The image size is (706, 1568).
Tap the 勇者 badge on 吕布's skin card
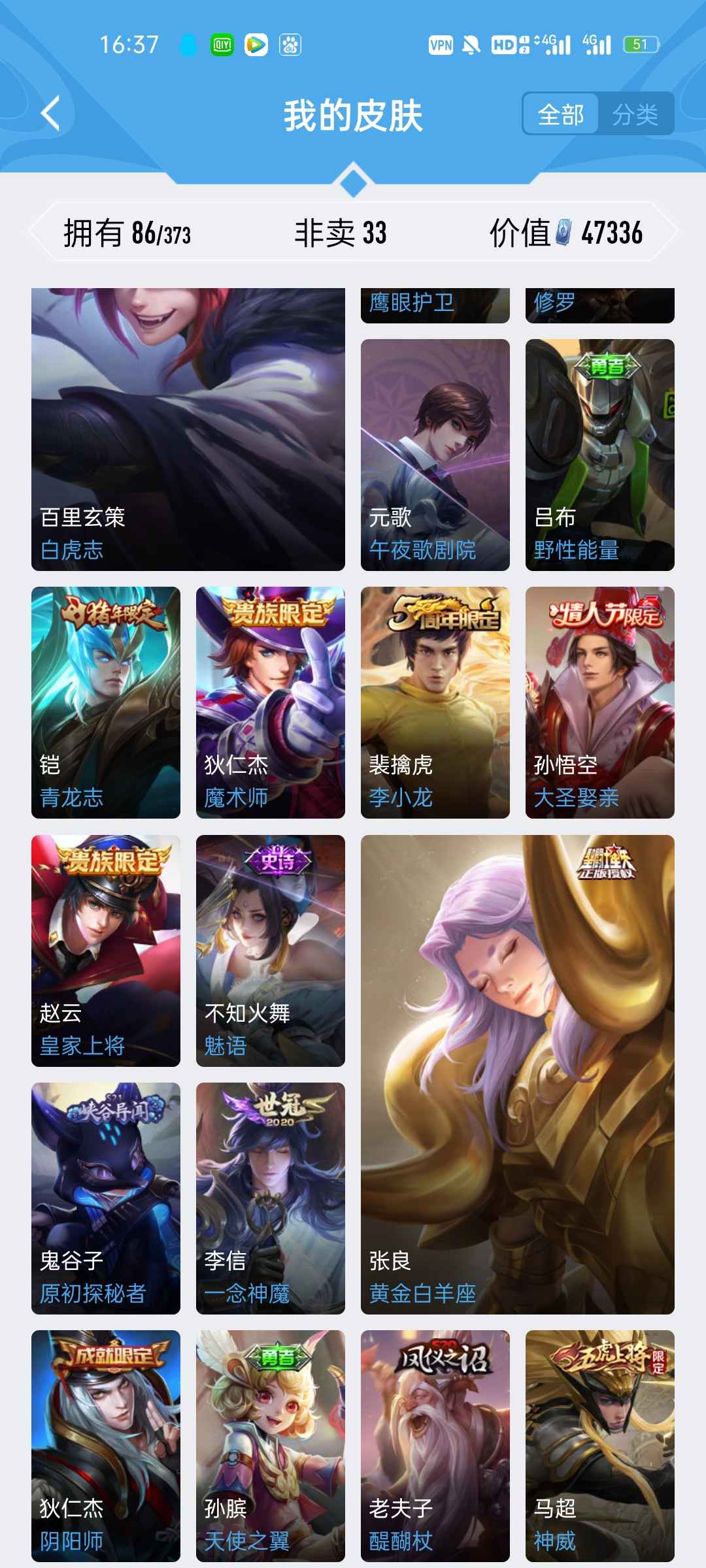609,367
